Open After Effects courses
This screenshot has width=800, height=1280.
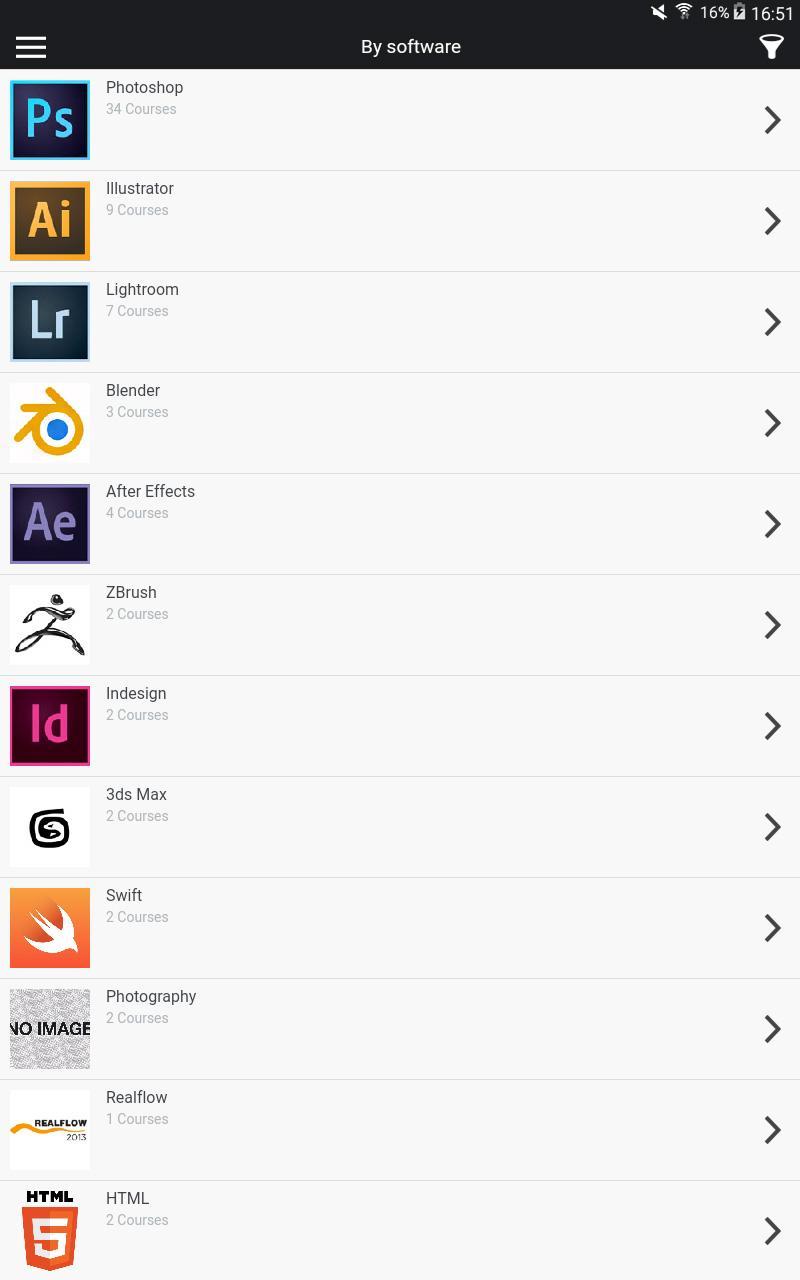point(400,524)
